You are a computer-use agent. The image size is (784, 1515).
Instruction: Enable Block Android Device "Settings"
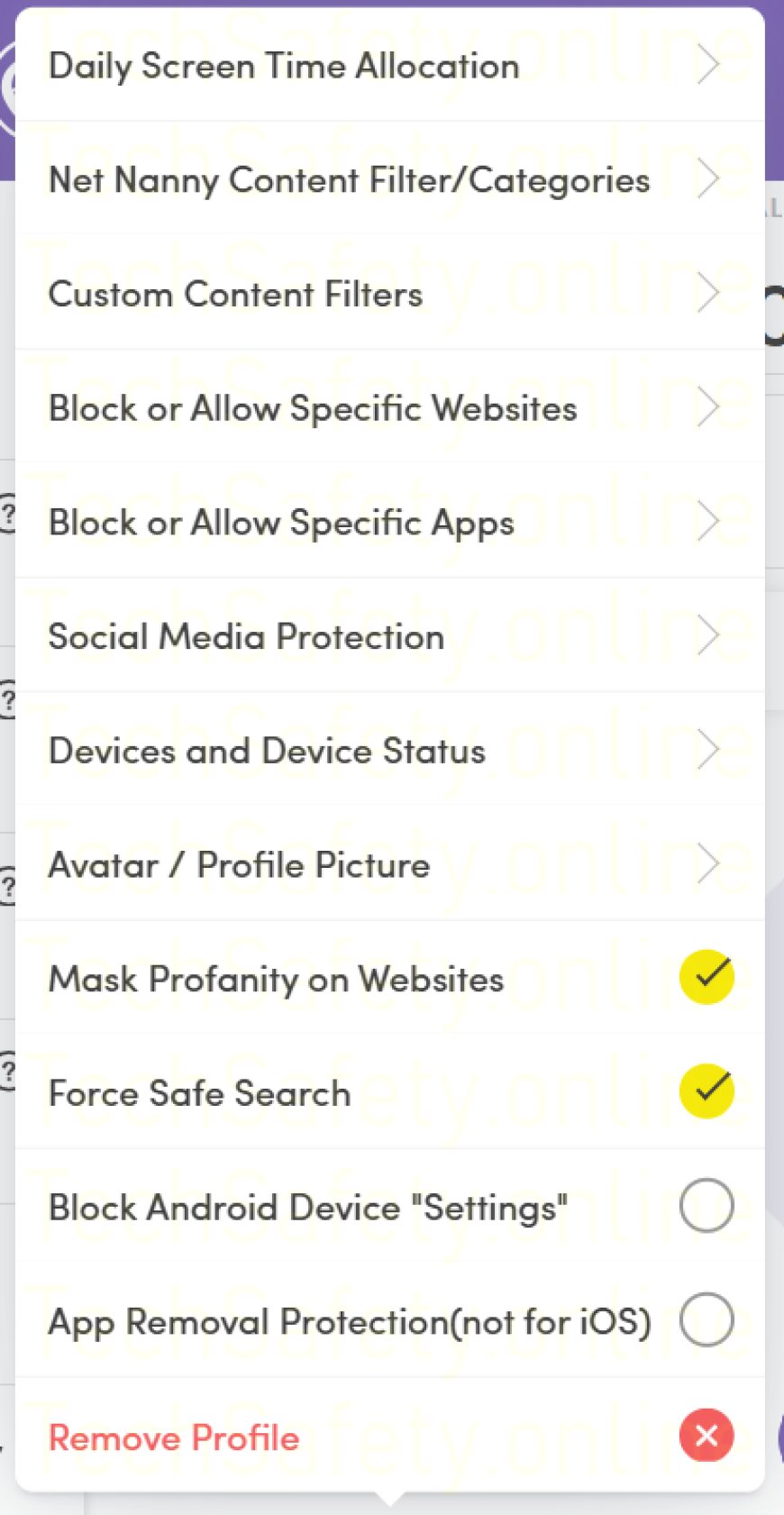707,1206
